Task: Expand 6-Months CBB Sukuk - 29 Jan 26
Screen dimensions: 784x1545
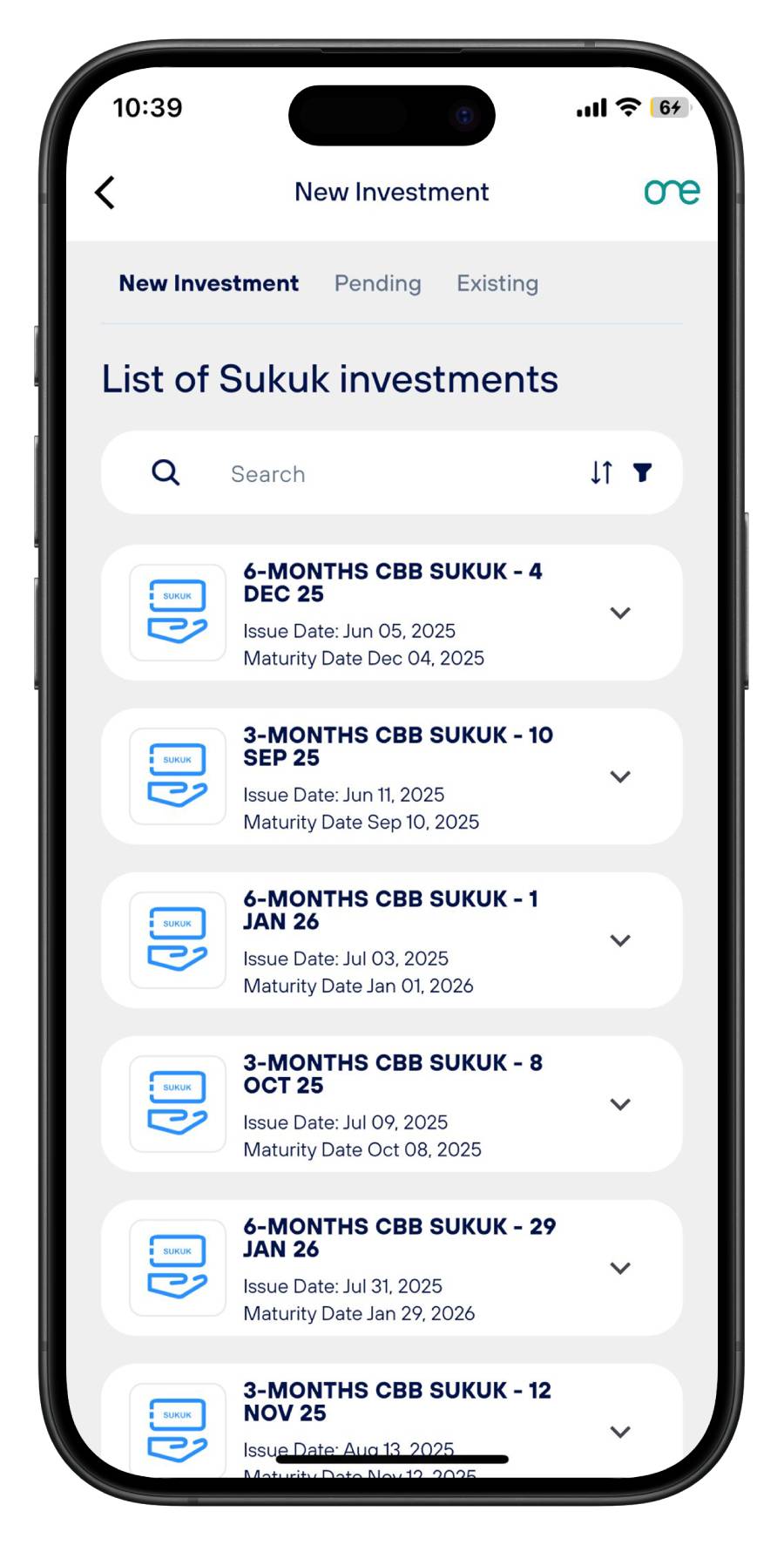Action: (619, 1268)
